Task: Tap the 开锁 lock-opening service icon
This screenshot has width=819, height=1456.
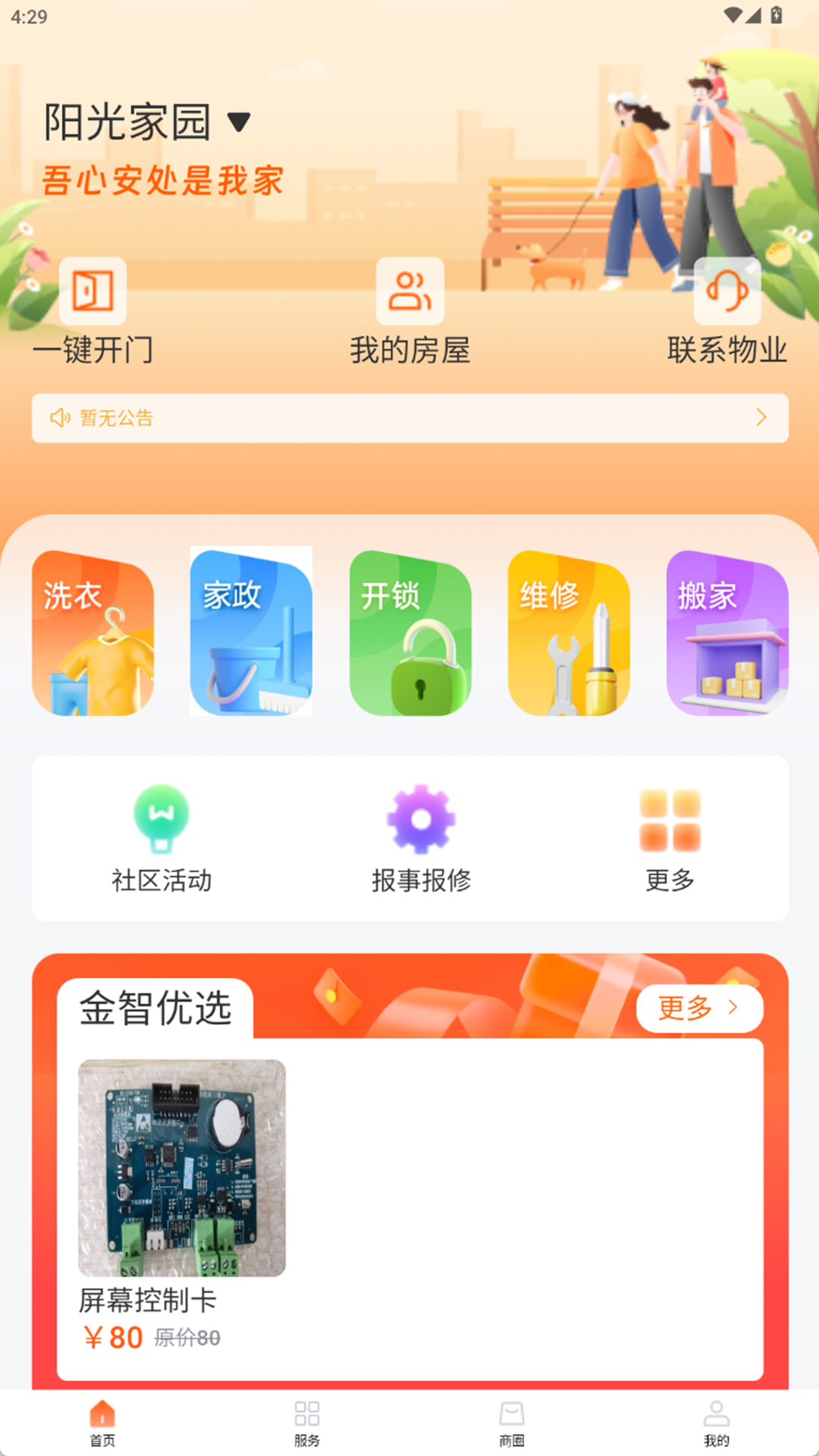Action: pos(409,633)
